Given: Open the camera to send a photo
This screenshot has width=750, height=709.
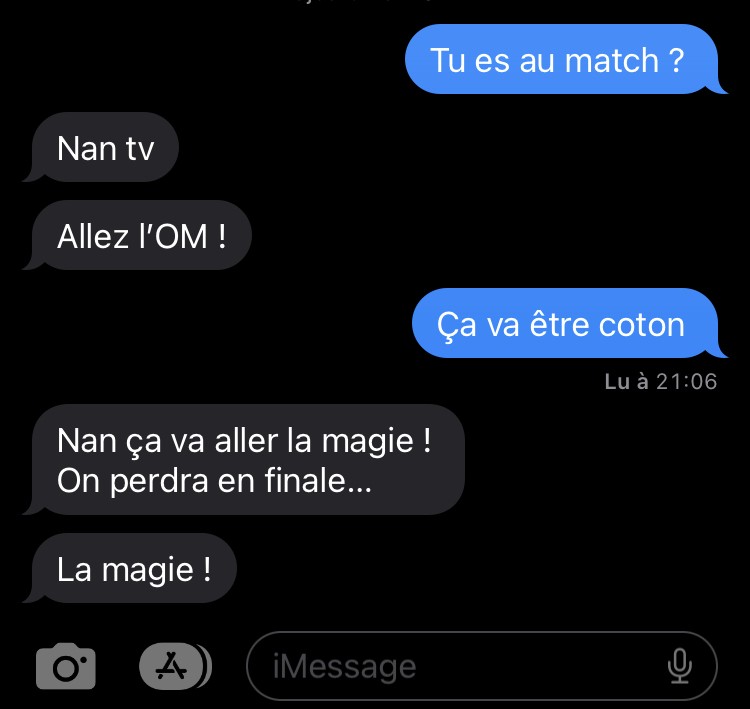Looking at the screenshot, I should [x=66, y=667].
